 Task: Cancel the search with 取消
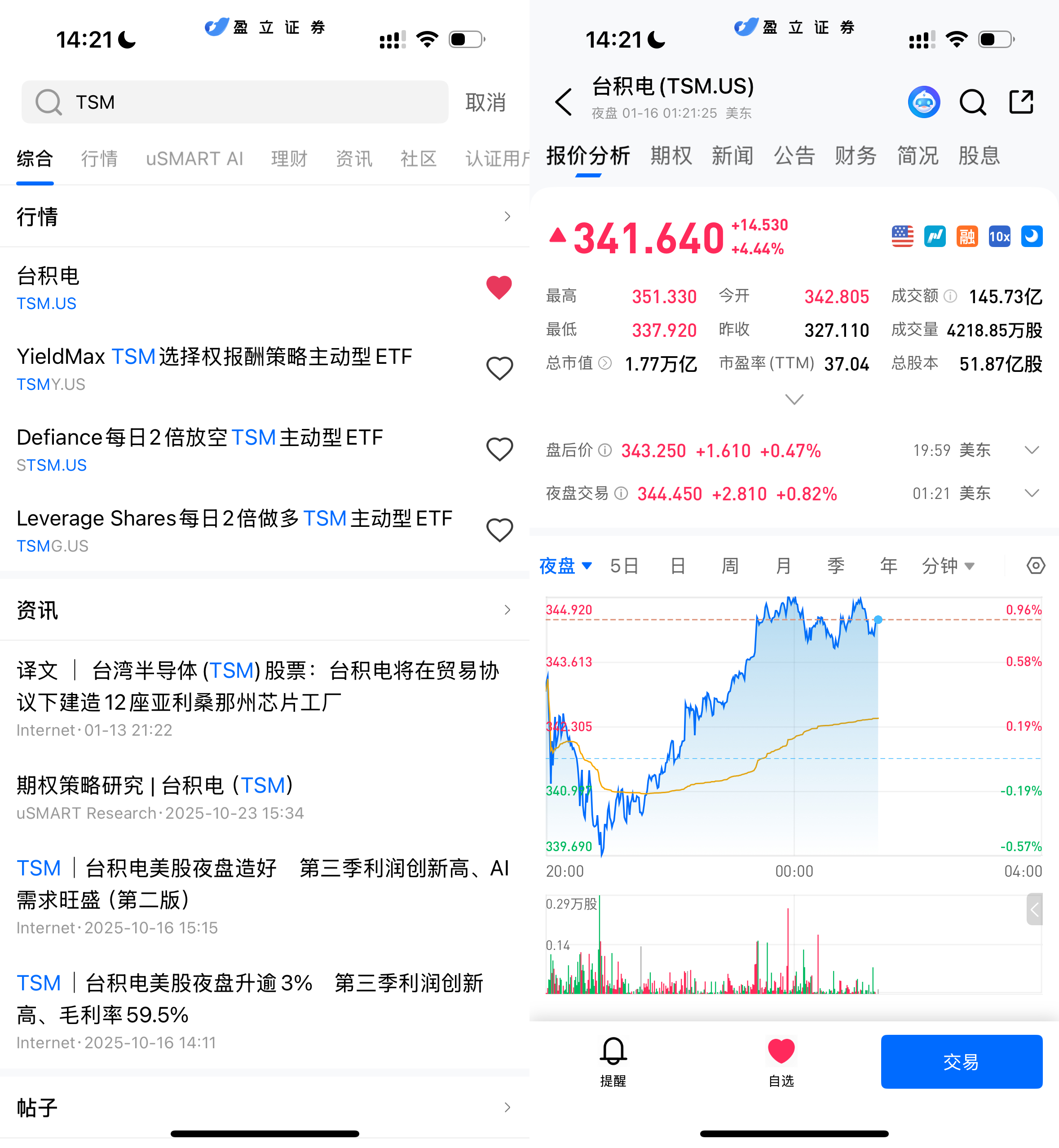[485, 102]
